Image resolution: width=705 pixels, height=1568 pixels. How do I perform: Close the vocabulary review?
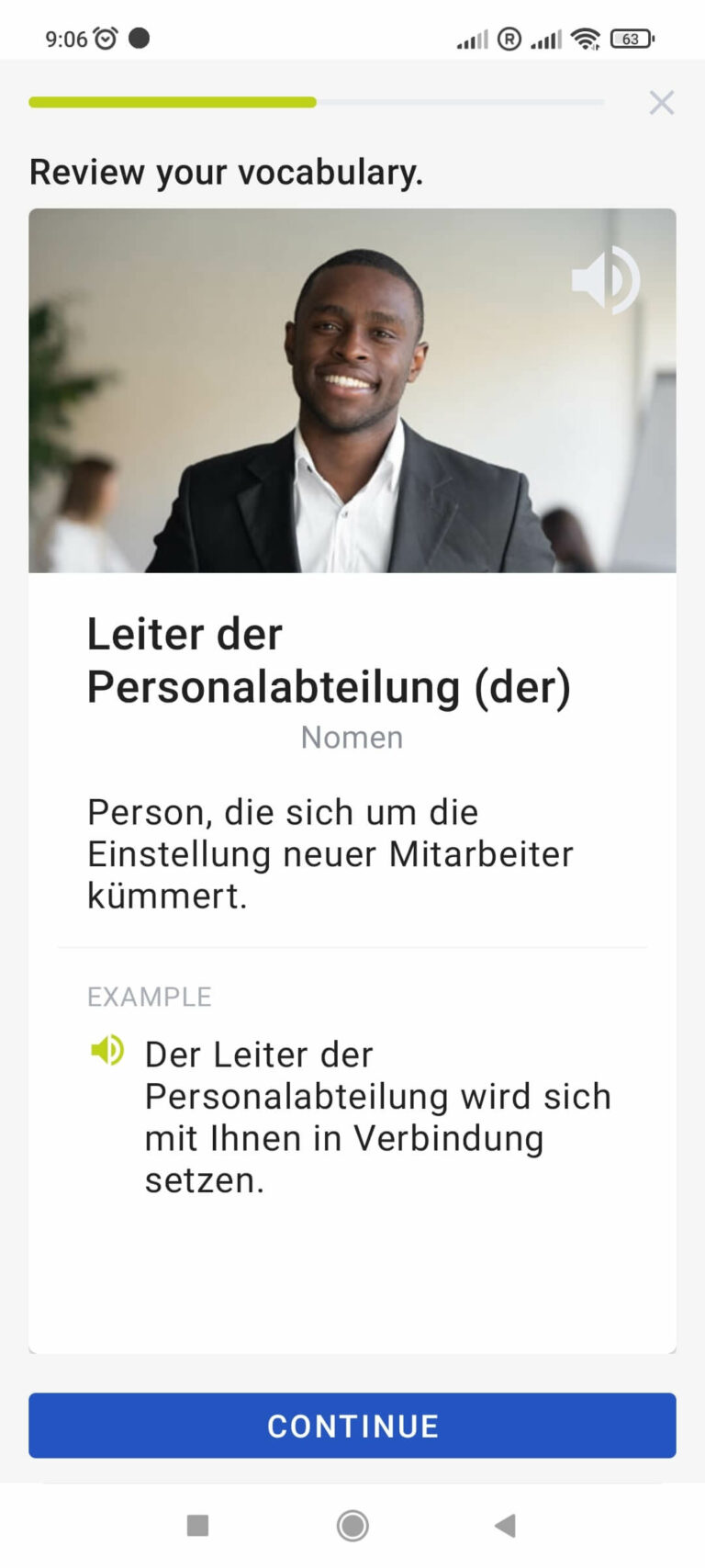[661, 103]
